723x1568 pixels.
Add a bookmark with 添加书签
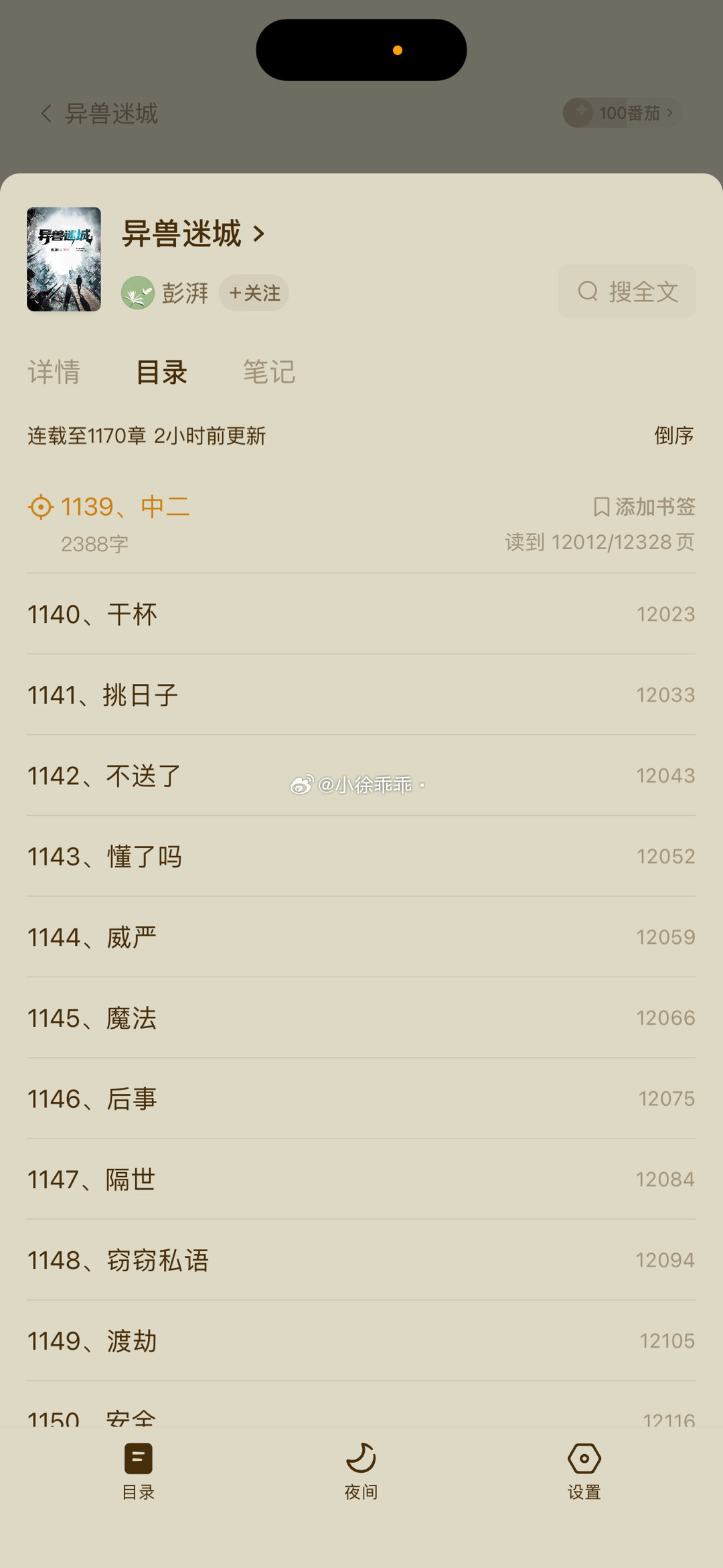644,506
